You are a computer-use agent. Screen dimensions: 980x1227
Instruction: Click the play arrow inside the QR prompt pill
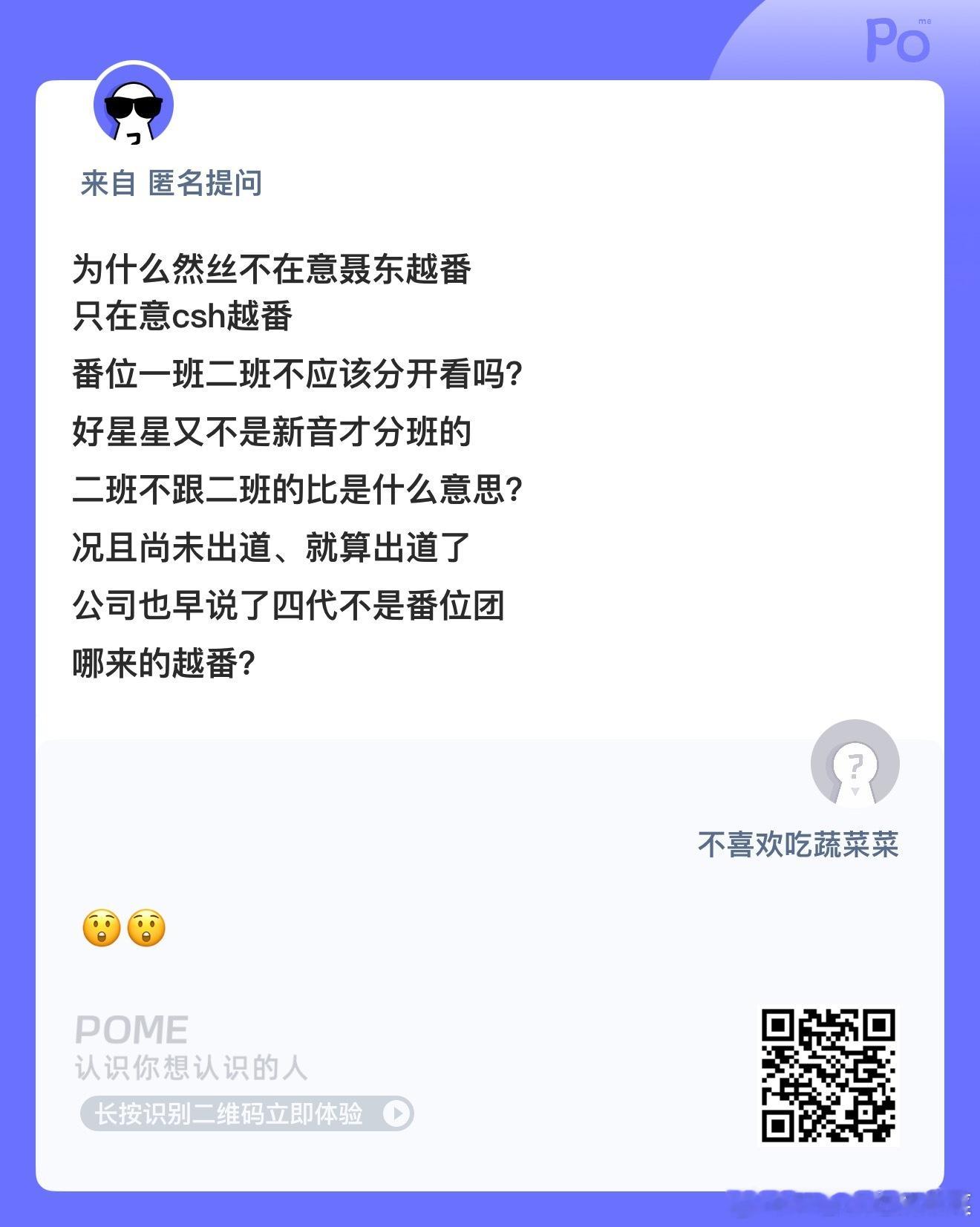(399, 1114)
